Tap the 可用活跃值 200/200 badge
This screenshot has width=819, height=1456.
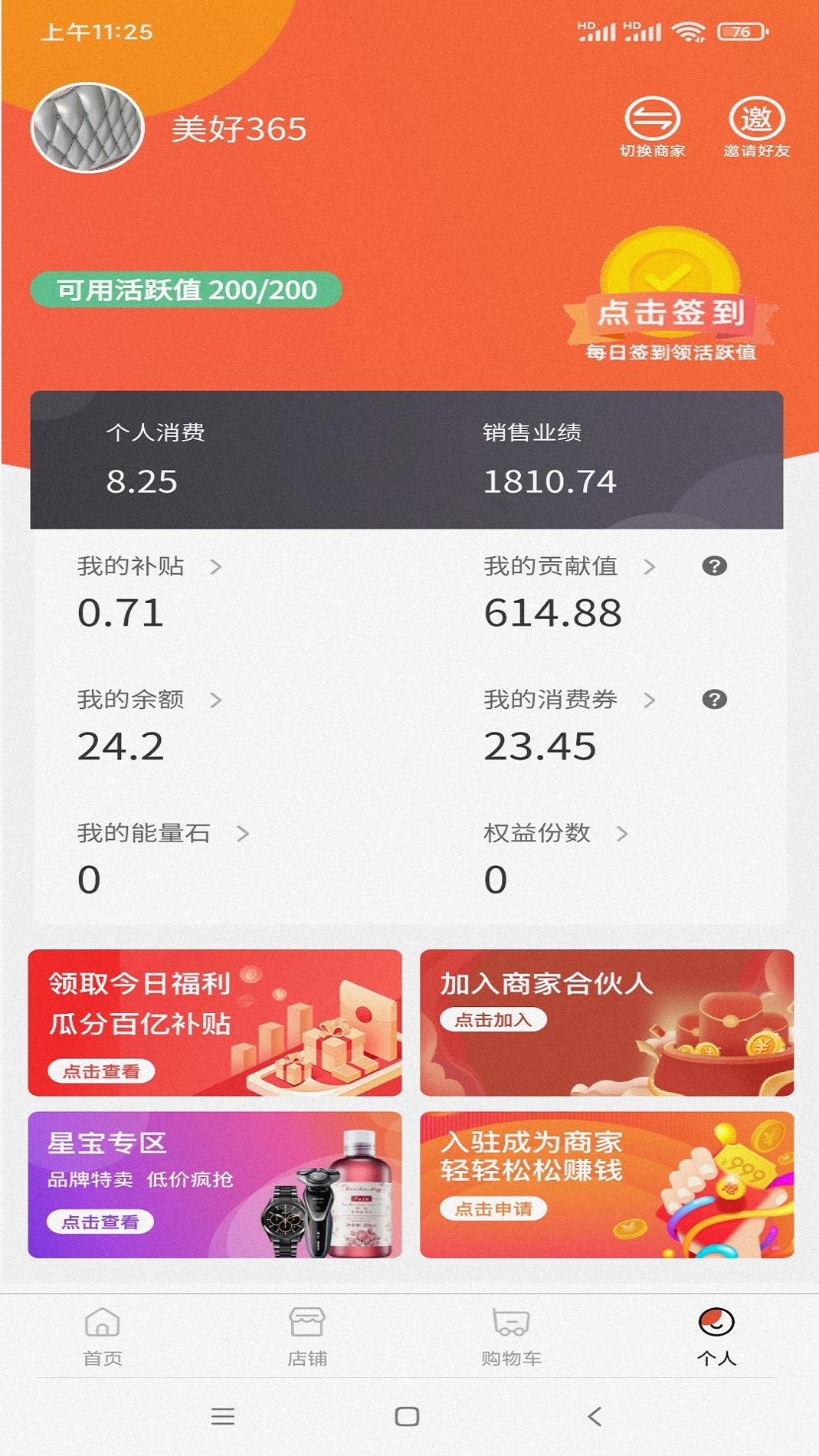coord(186,290)
